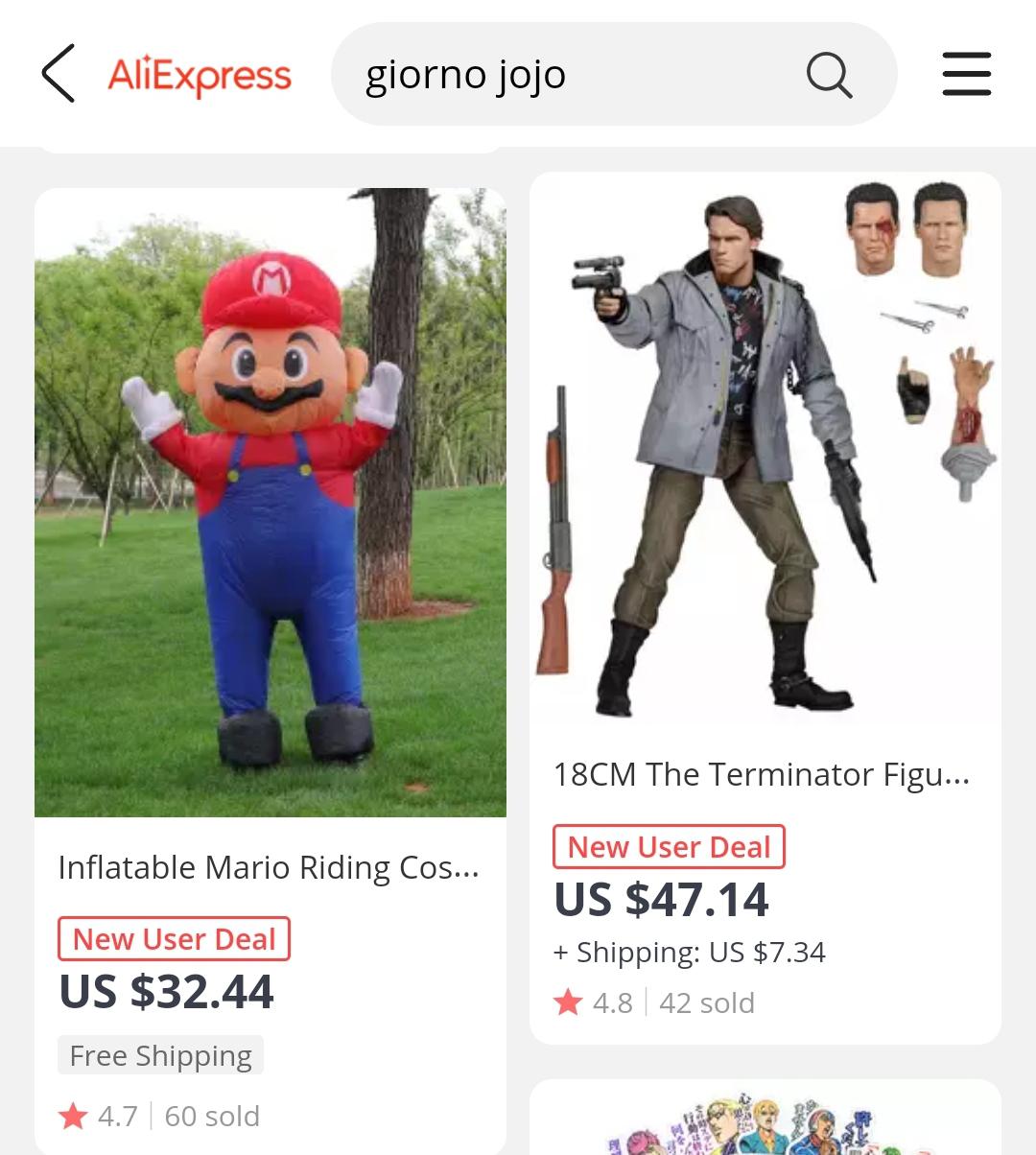1036x1155 pixels.
Task: Select the 'New User Deal' badge on the Terminator item
Action: tap(669, 846)
